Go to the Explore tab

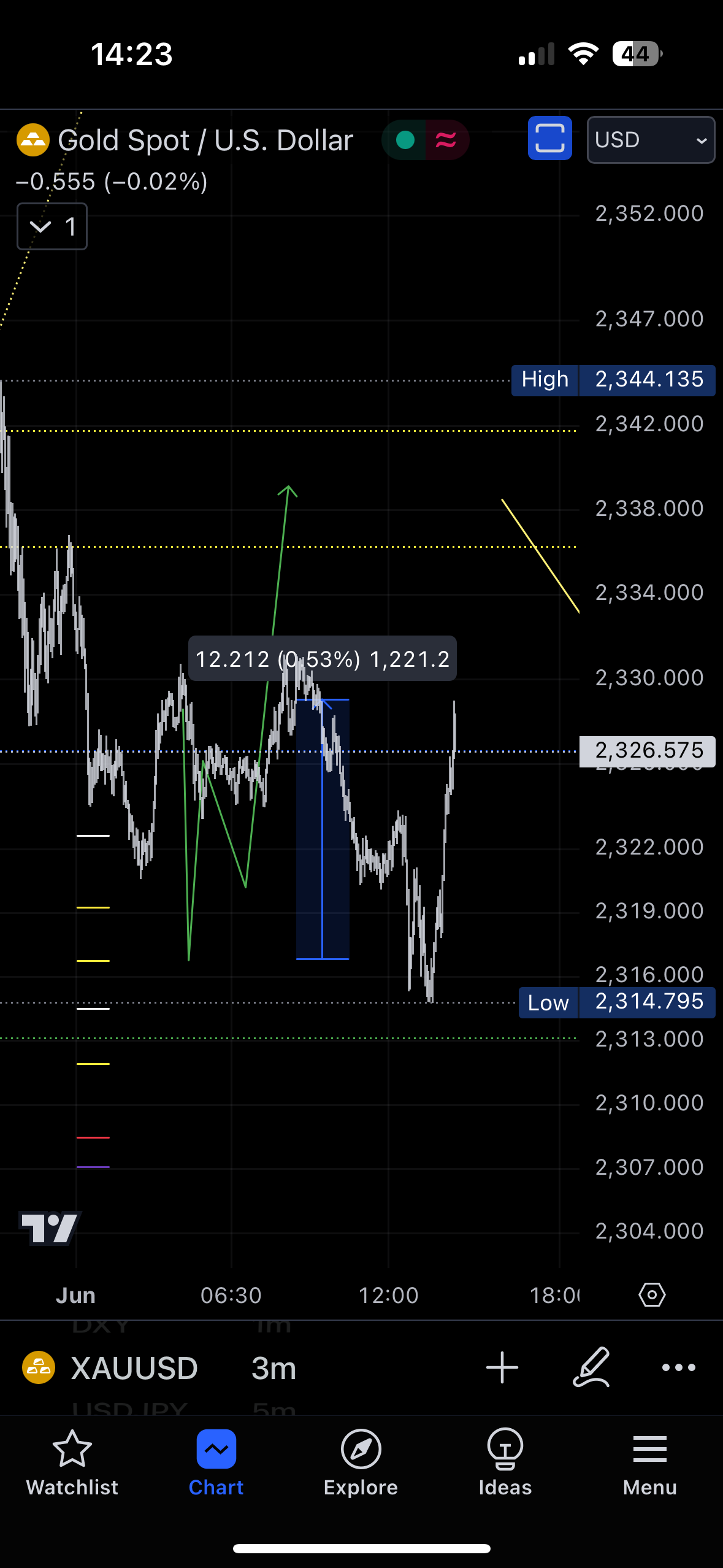pos(361,1463)
